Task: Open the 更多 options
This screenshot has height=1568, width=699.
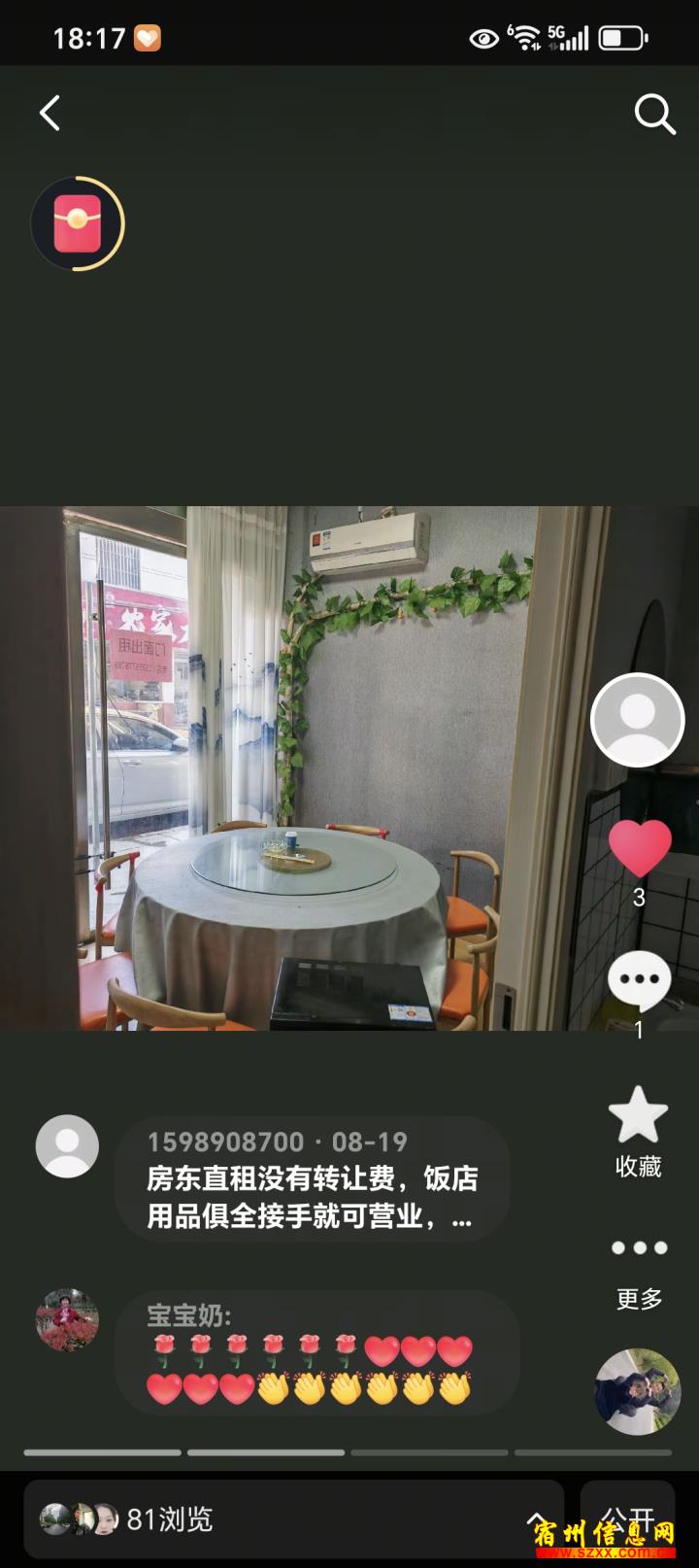Action: point(639,1268)
